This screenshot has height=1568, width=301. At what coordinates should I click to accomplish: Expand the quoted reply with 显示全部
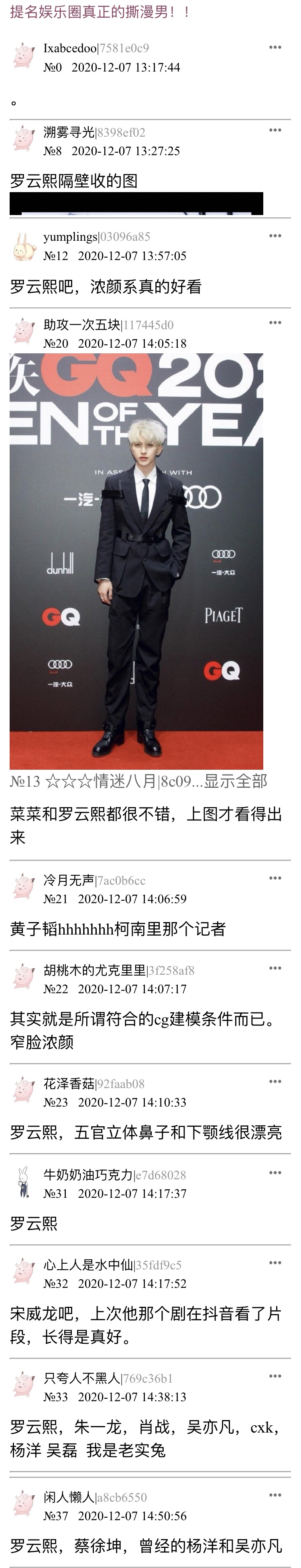[x=235, y=781]
